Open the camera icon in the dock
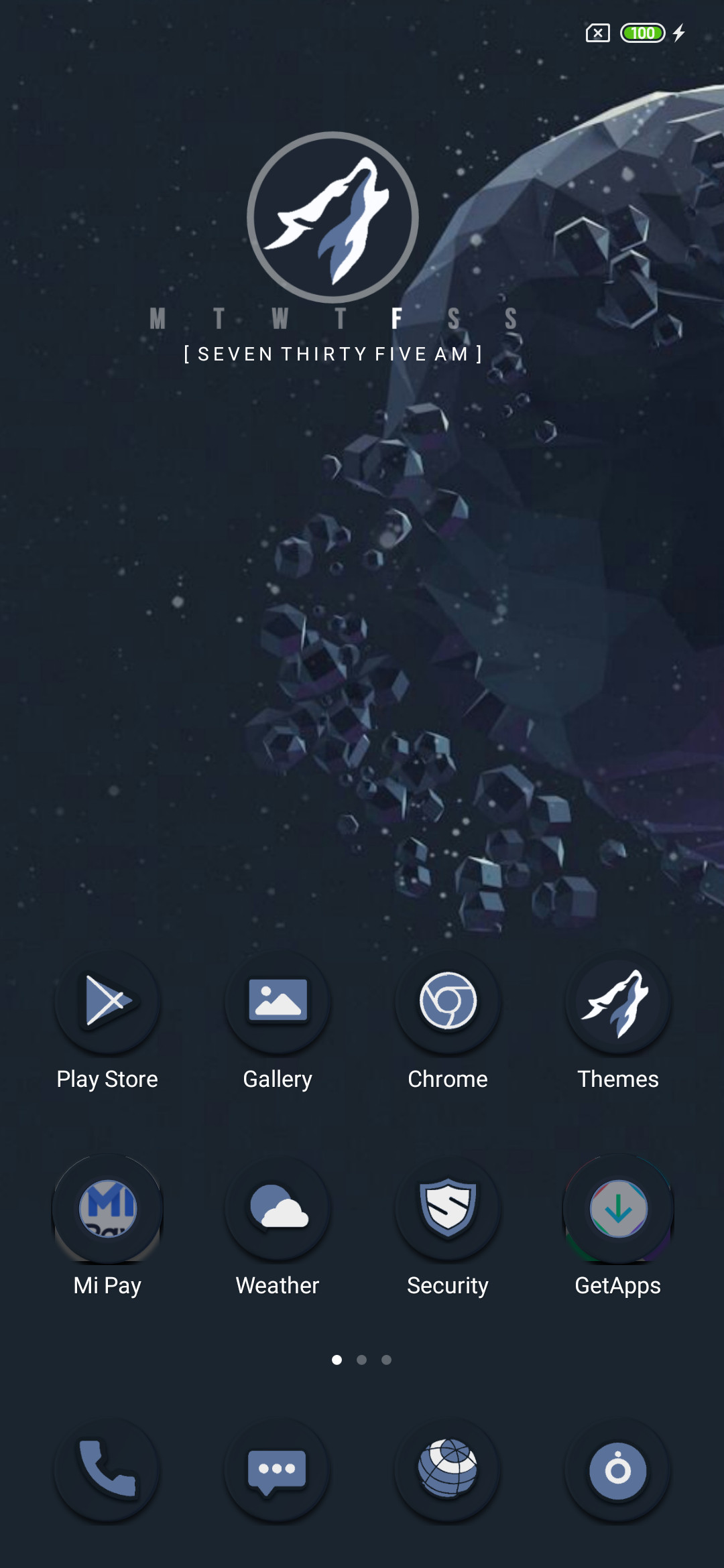Screen dimensions: 724x1568 pyautogui.click(x=618, y=1470)
